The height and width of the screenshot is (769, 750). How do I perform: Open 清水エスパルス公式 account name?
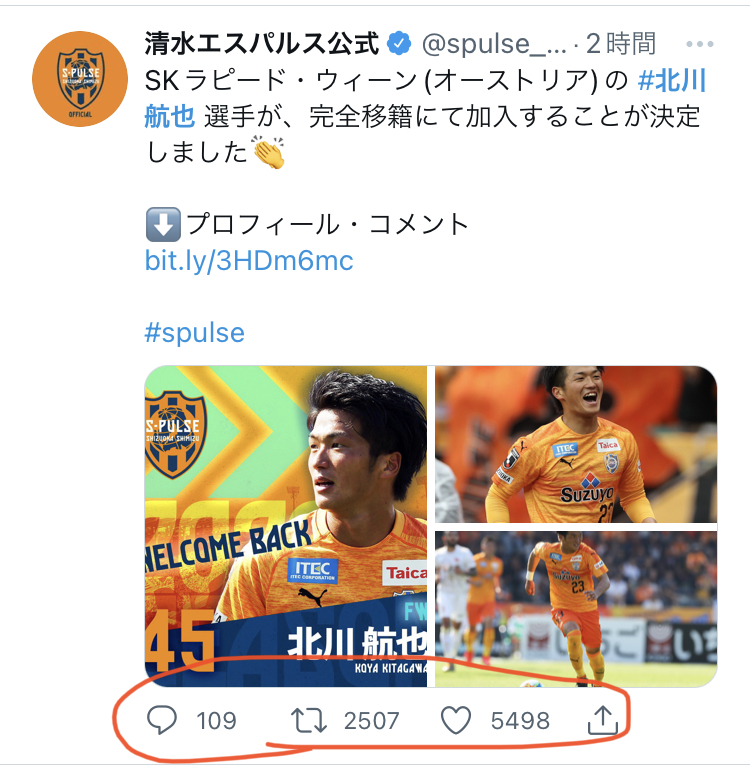point(262,44)
